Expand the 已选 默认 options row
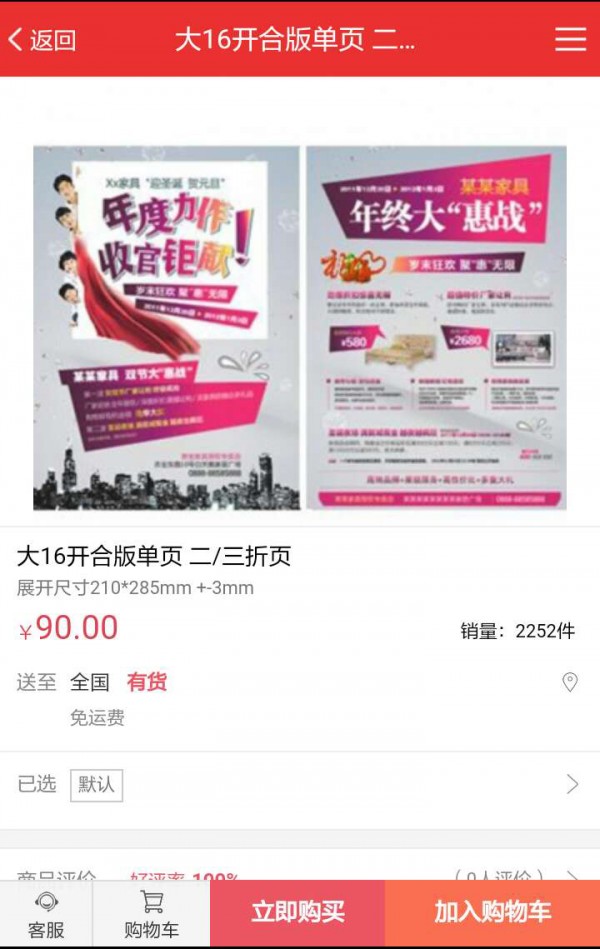The height and width of the screenshot is (949, 600). 300,784
